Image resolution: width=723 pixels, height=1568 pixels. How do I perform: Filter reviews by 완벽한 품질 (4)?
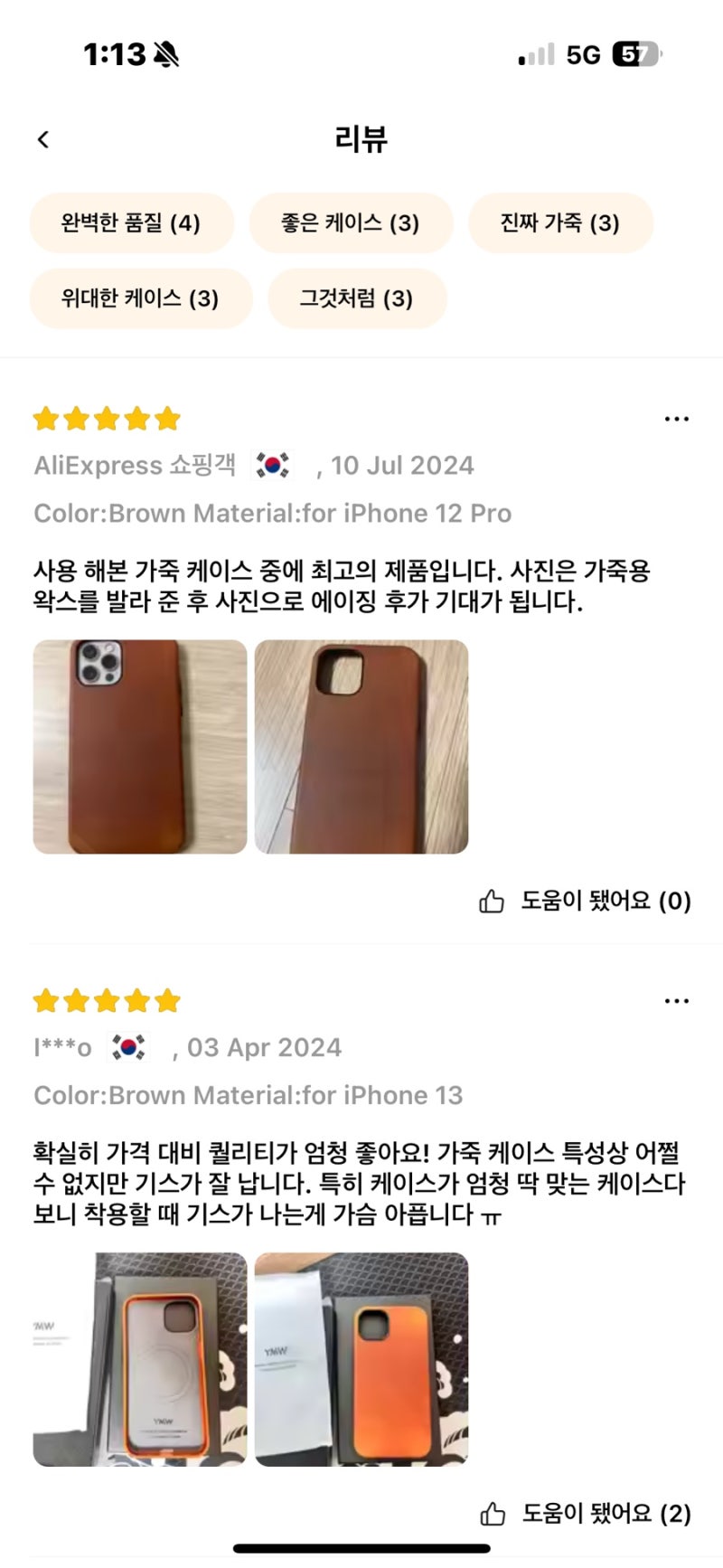(x=131, y=222)
